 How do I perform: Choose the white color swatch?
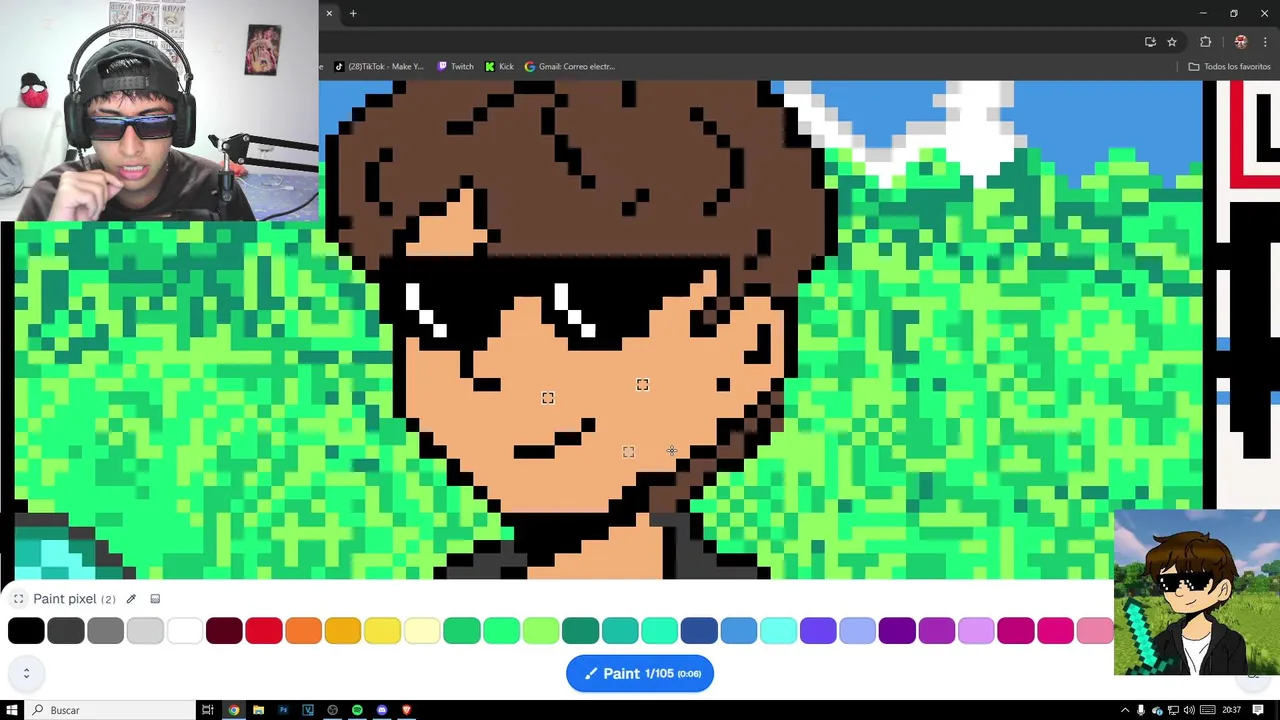click(x=185, y=630)
